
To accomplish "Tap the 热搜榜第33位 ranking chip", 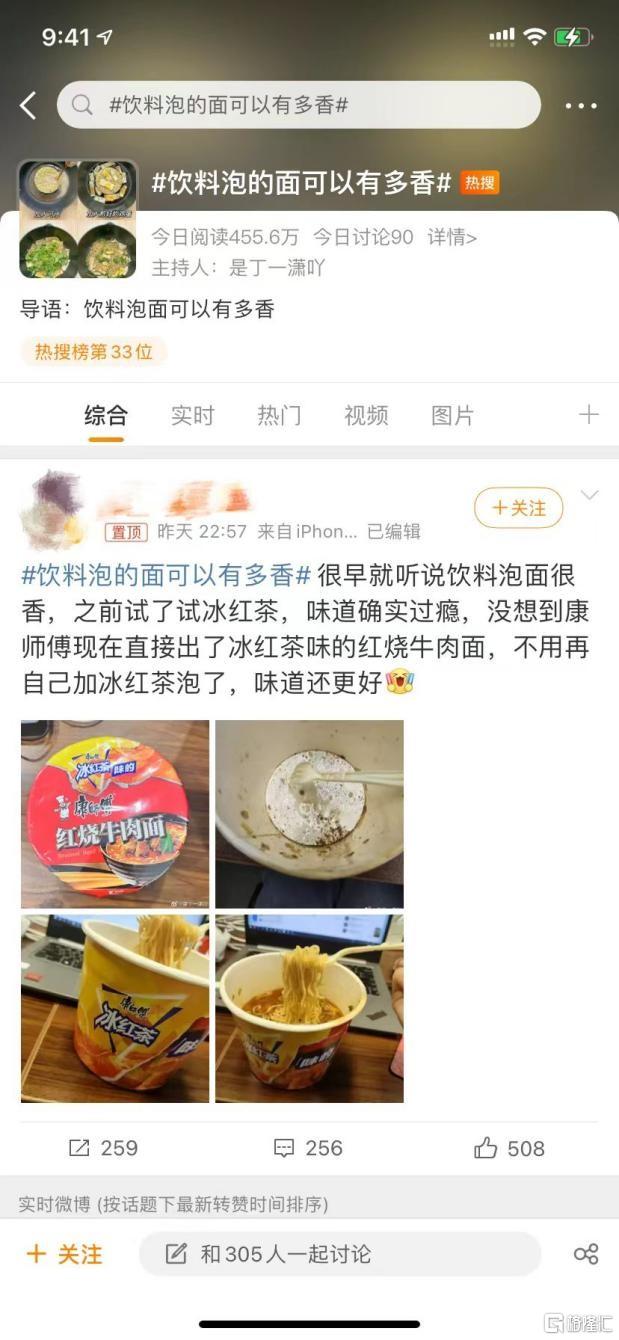I will (94, 351).
